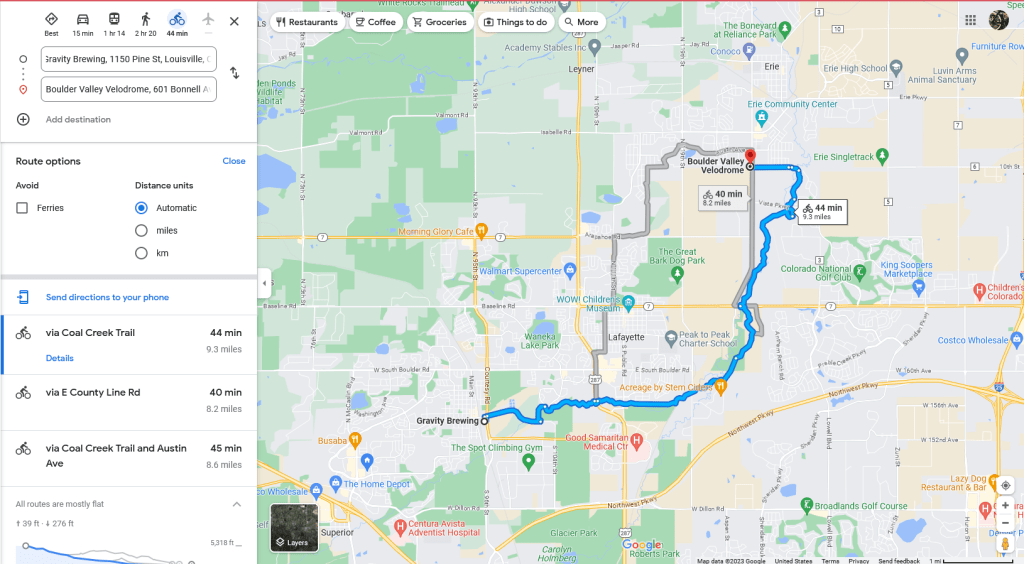The width and height of the screenshot is (1024, 564).
Task: Add another destination
Action: click(x=77, y=119)
